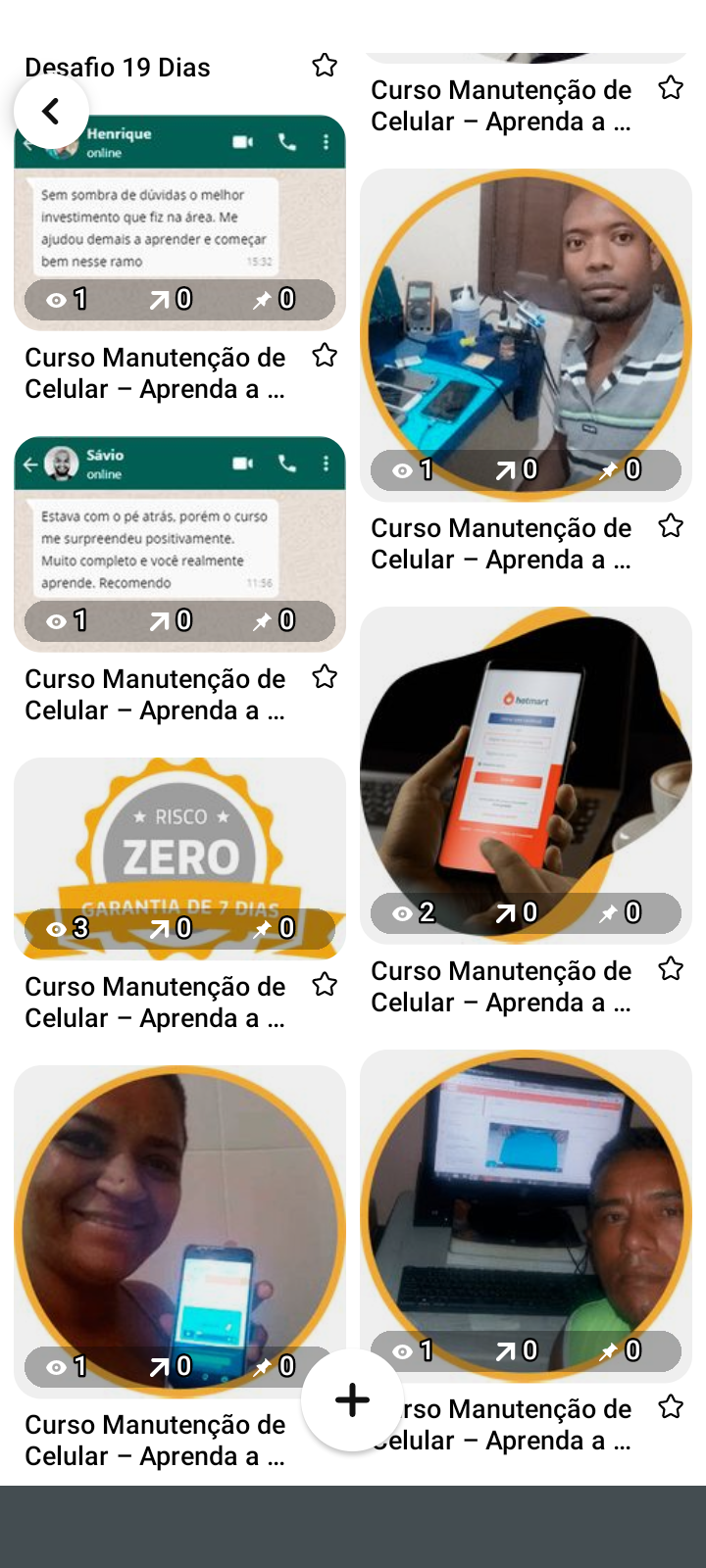This screenshot has width=706, height=1568.
Task: Star the pin under Sávio's testimonial
Action: 325,677
